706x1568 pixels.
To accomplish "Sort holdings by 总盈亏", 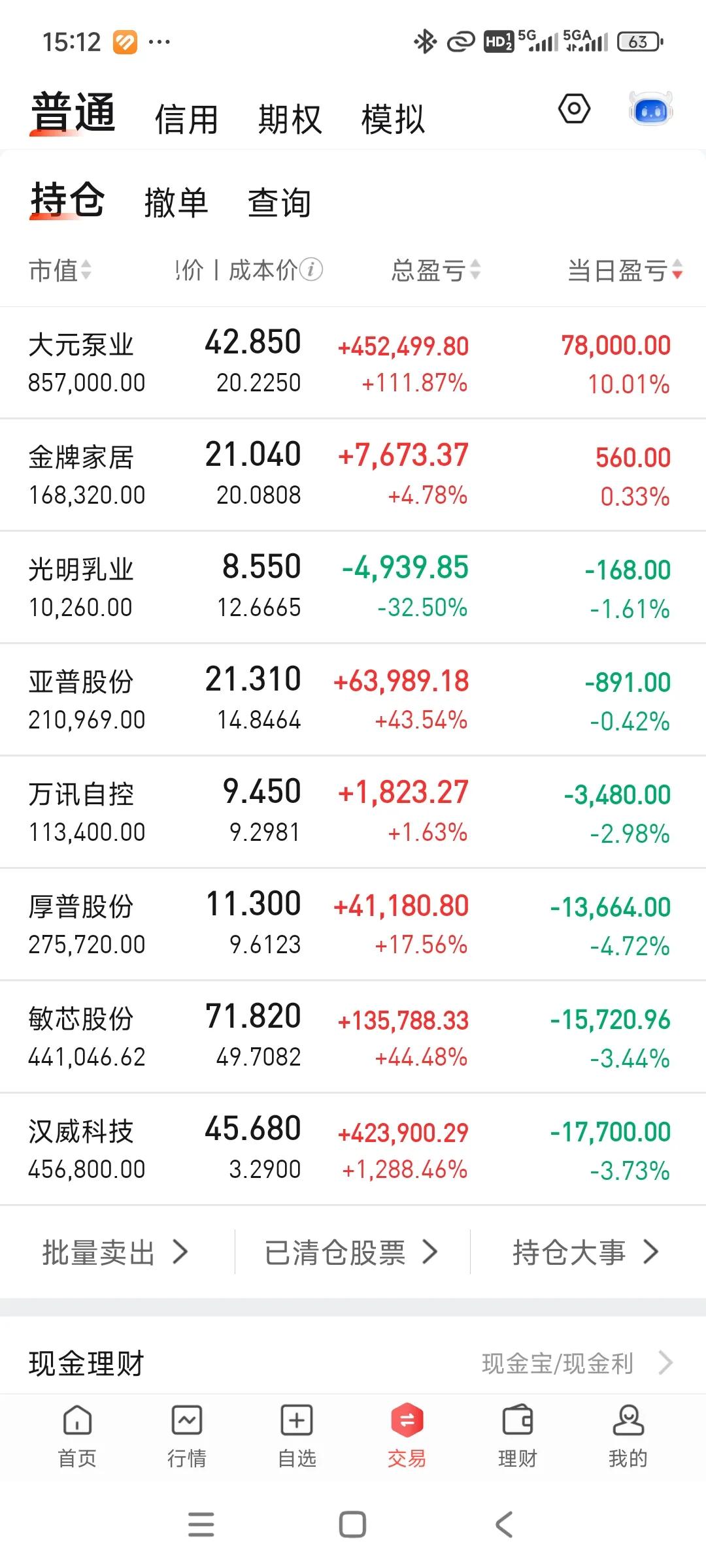I will click(x=436, y=270).
